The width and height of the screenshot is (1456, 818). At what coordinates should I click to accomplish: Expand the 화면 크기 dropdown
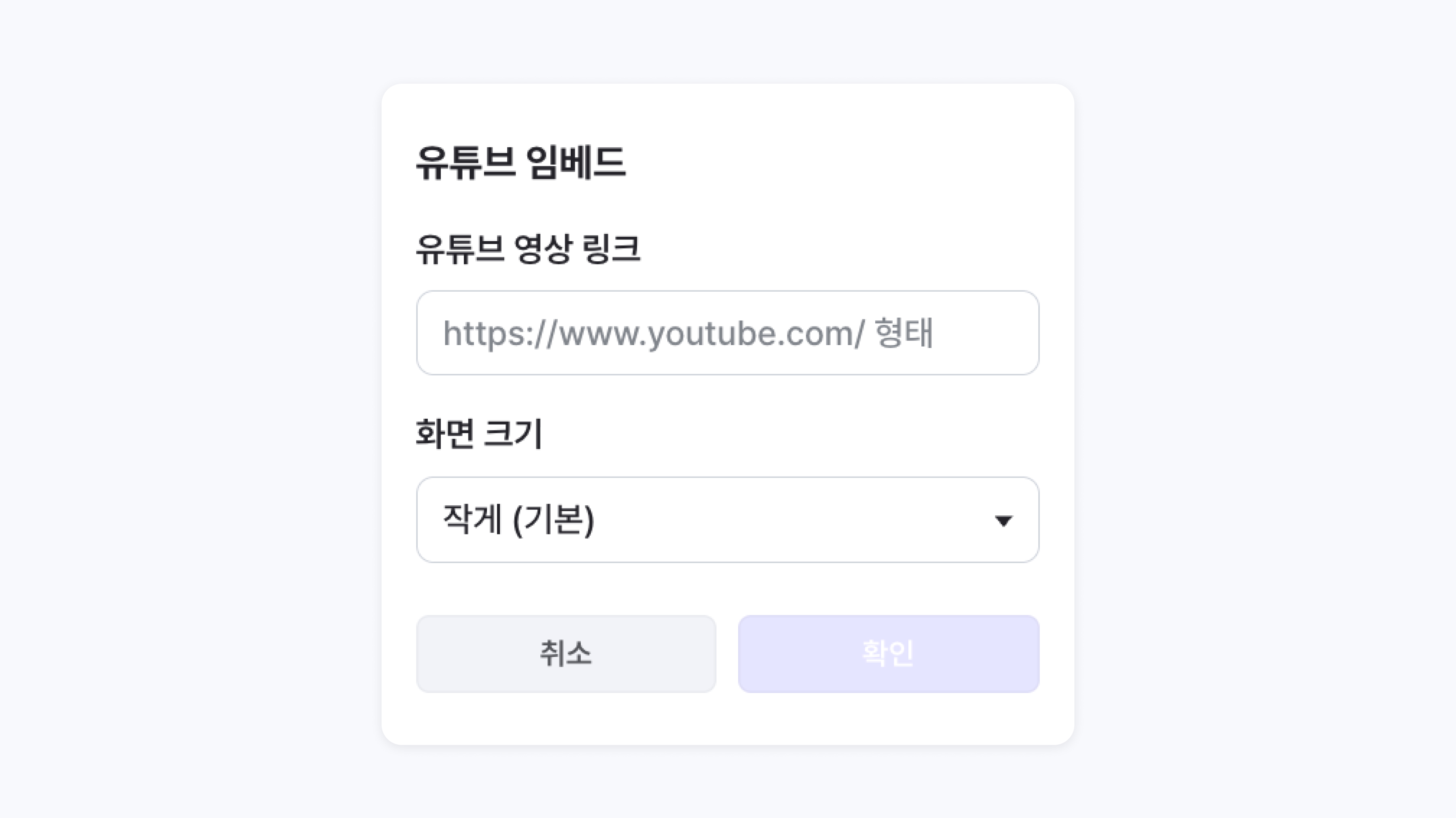[x=727, y=519]
